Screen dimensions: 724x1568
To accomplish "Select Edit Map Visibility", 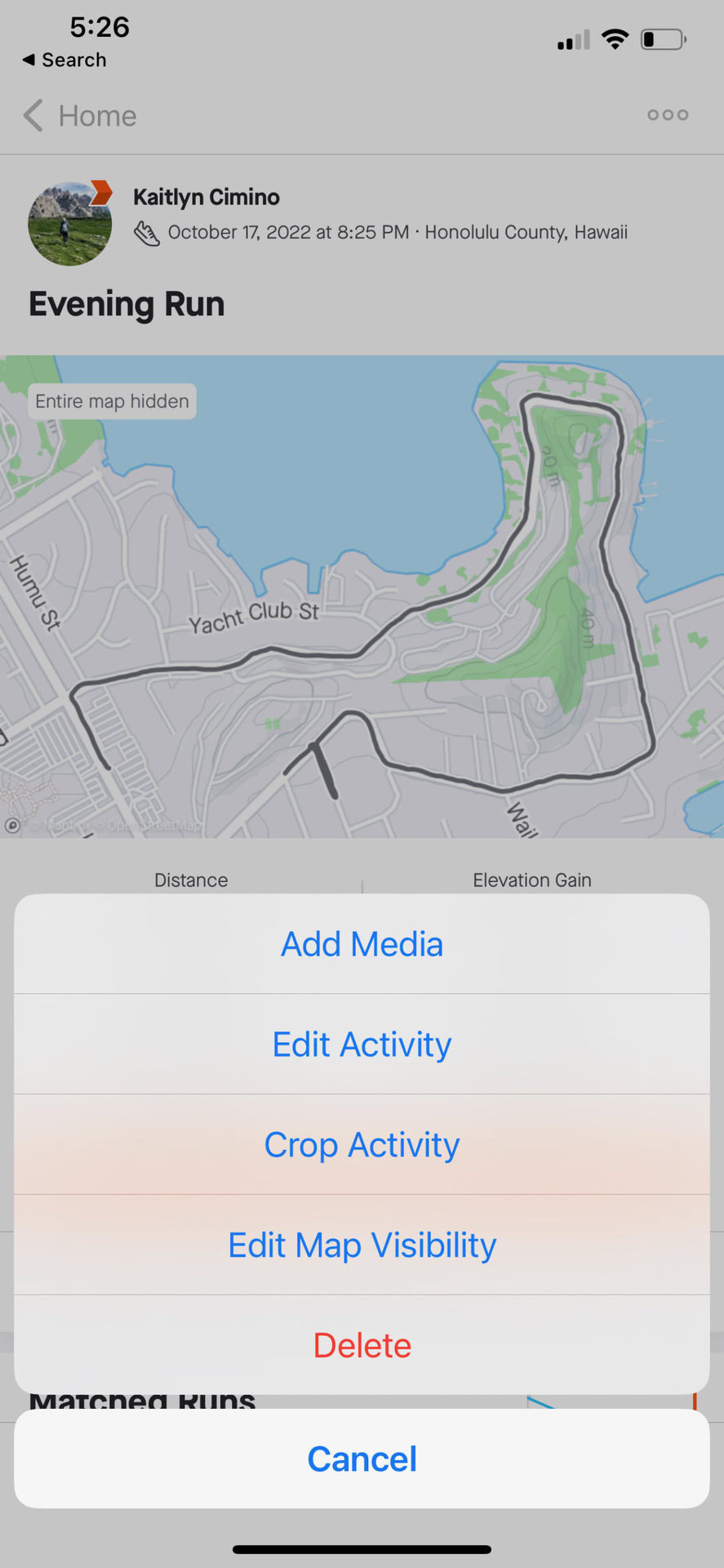I will (x=362, y=1245).
